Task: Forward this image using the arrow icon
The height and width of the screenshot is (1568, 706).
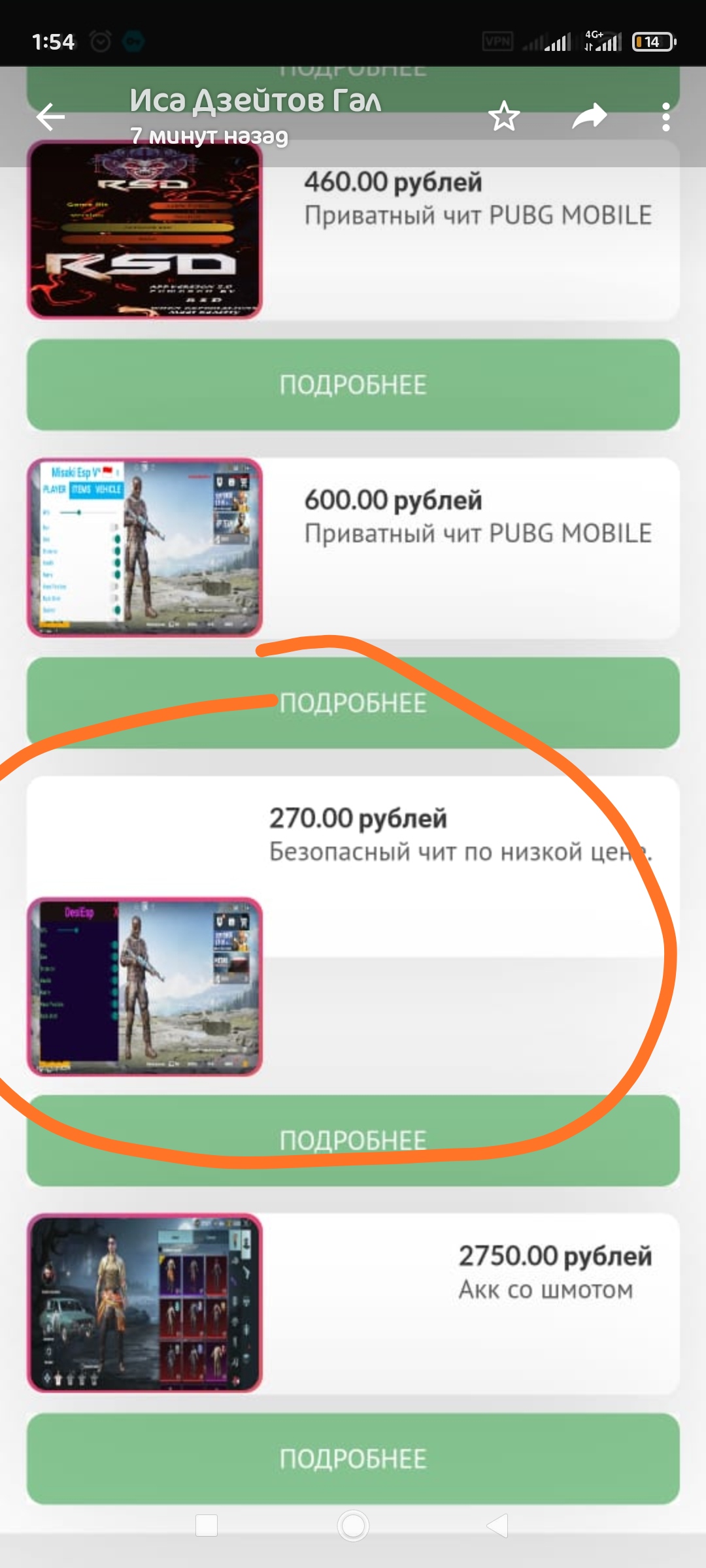Action: pyautogui.click(x=589, y=117)
